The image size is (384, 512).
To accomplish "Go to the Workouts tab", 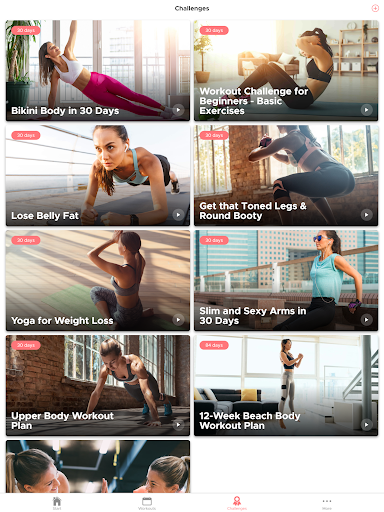I will coord(147,503).
